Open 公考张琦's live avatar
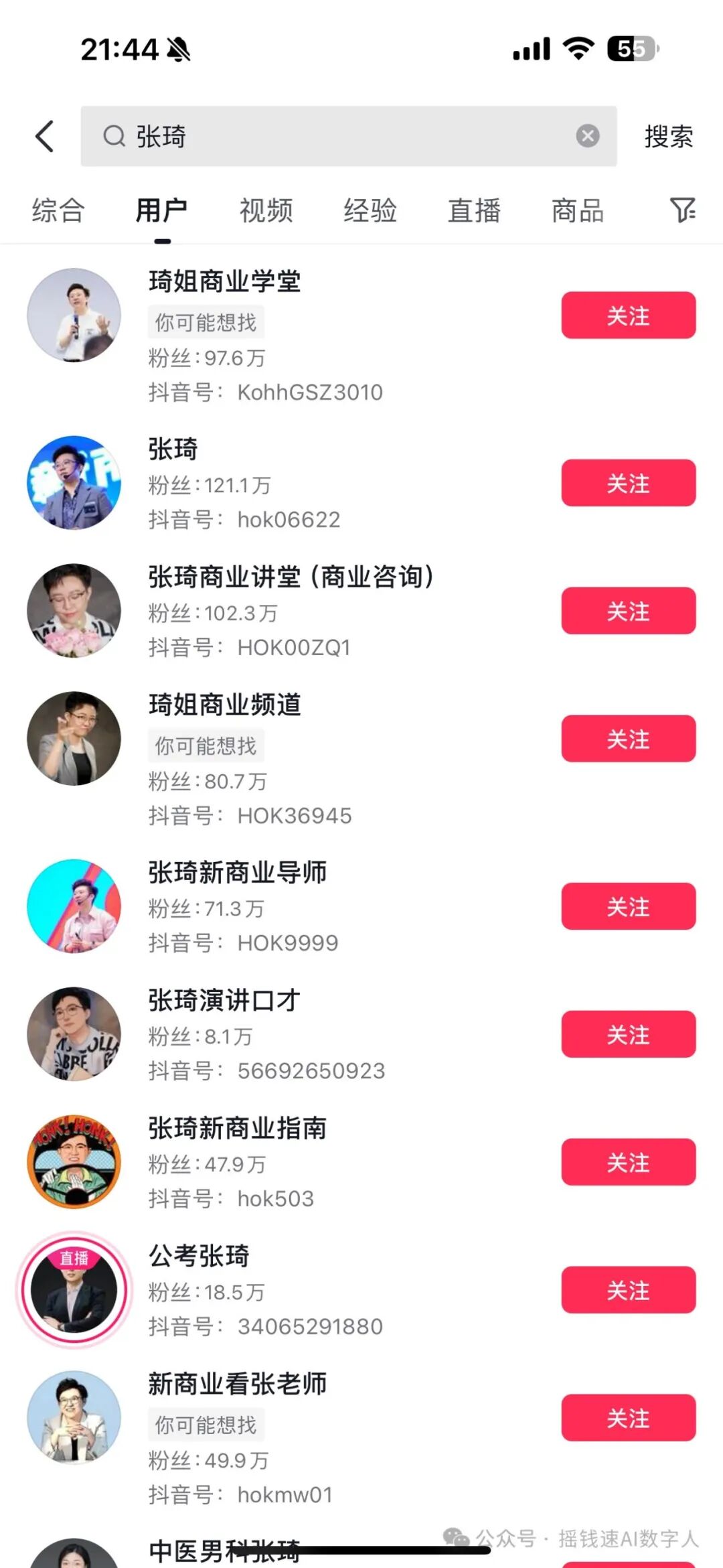 pyautogui.click(x=74, y=1289)
